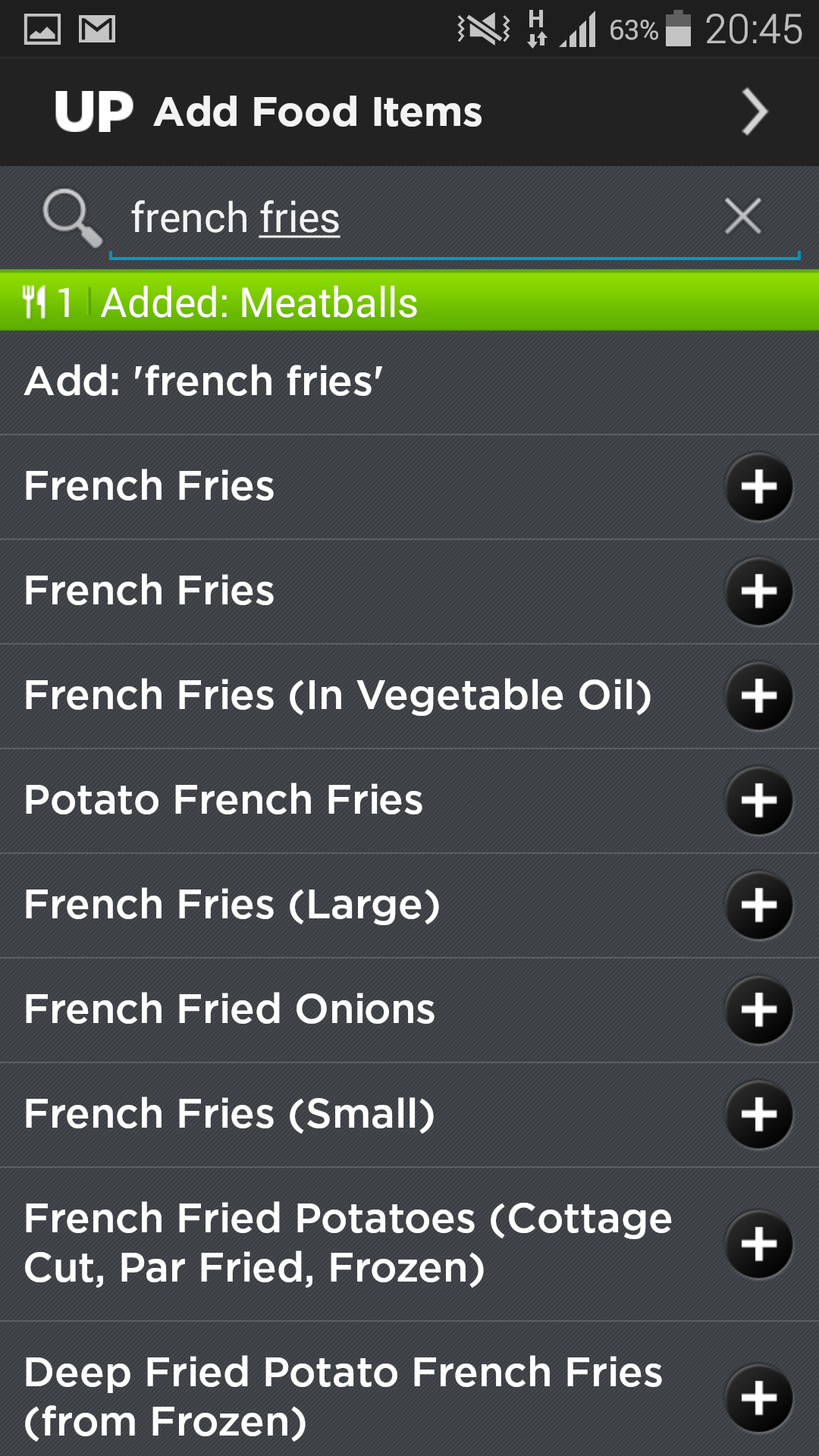Add French Fried Onions via plus
819x1456 pixels.
tap(759, 1010)
